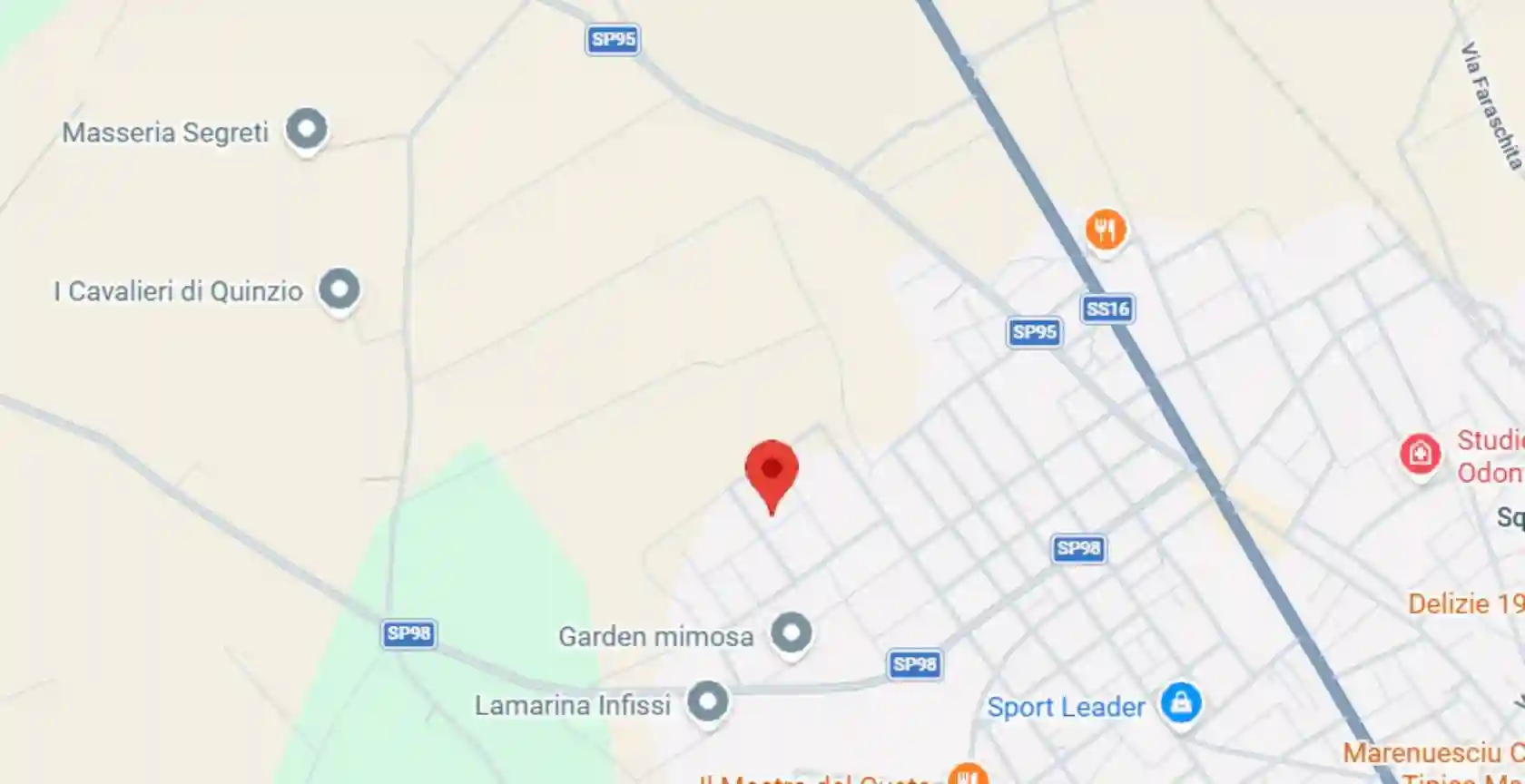This screenshot has height=784, width=1525.
Task: Open I Cavalieri di Quinzio marker
Action: 339,290
